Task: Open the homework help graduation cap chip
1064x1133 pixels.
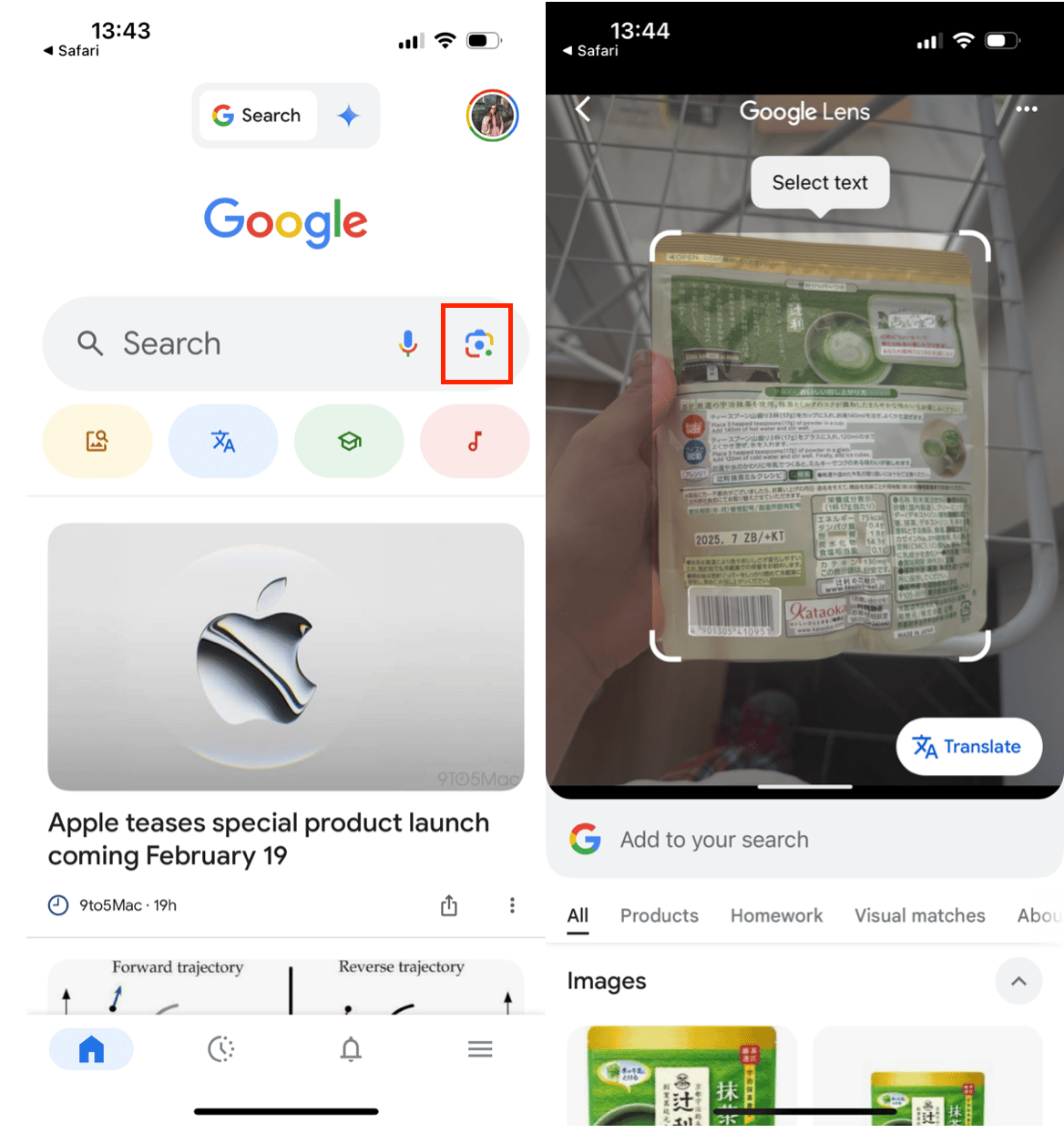Action: [349, 442]
